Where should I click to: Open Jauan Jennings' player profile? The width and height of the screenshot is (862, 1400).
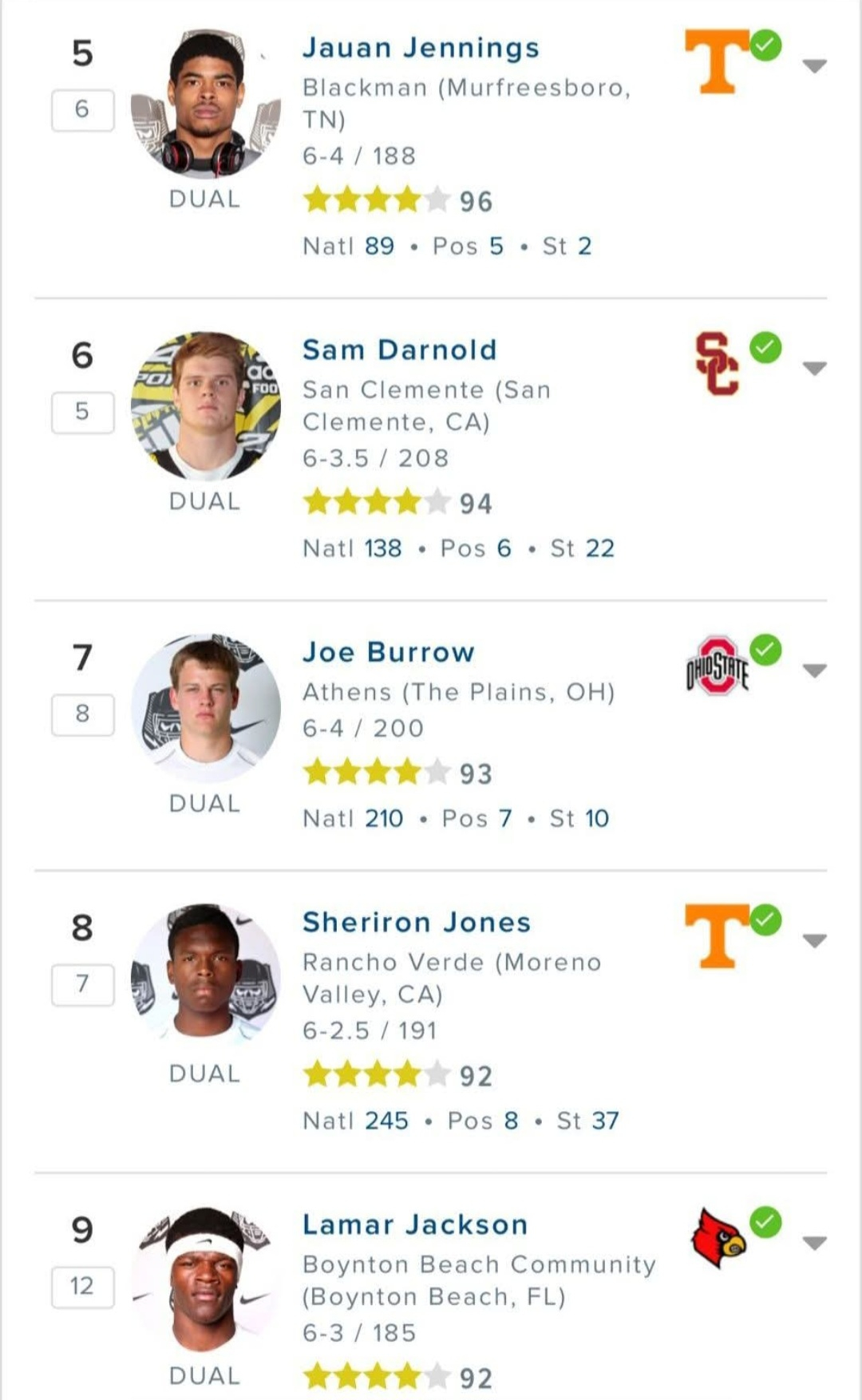421,48
